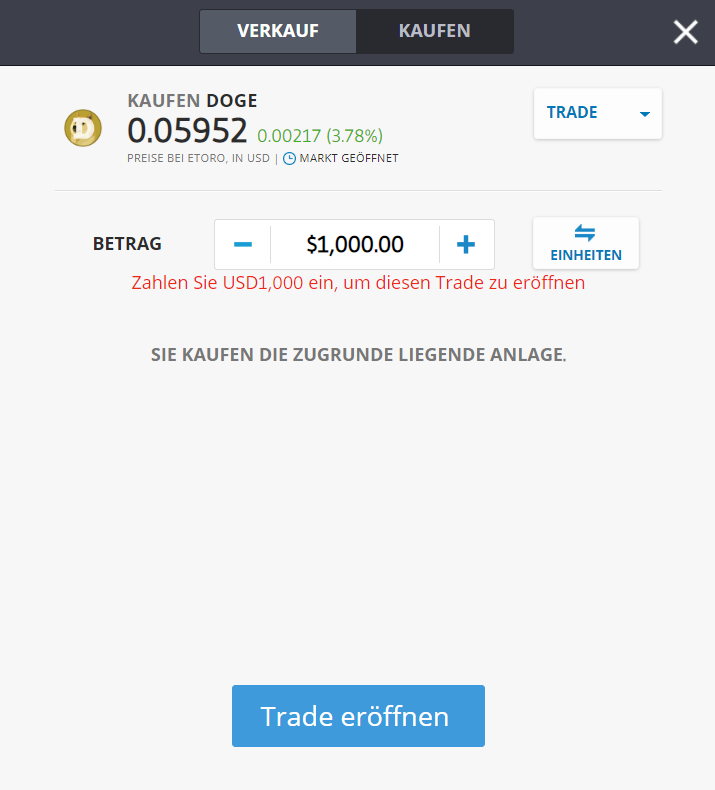This screenshot has height=790, width=715.
Task: Expand the Trade dropdown
Action: tap(597, 113)
